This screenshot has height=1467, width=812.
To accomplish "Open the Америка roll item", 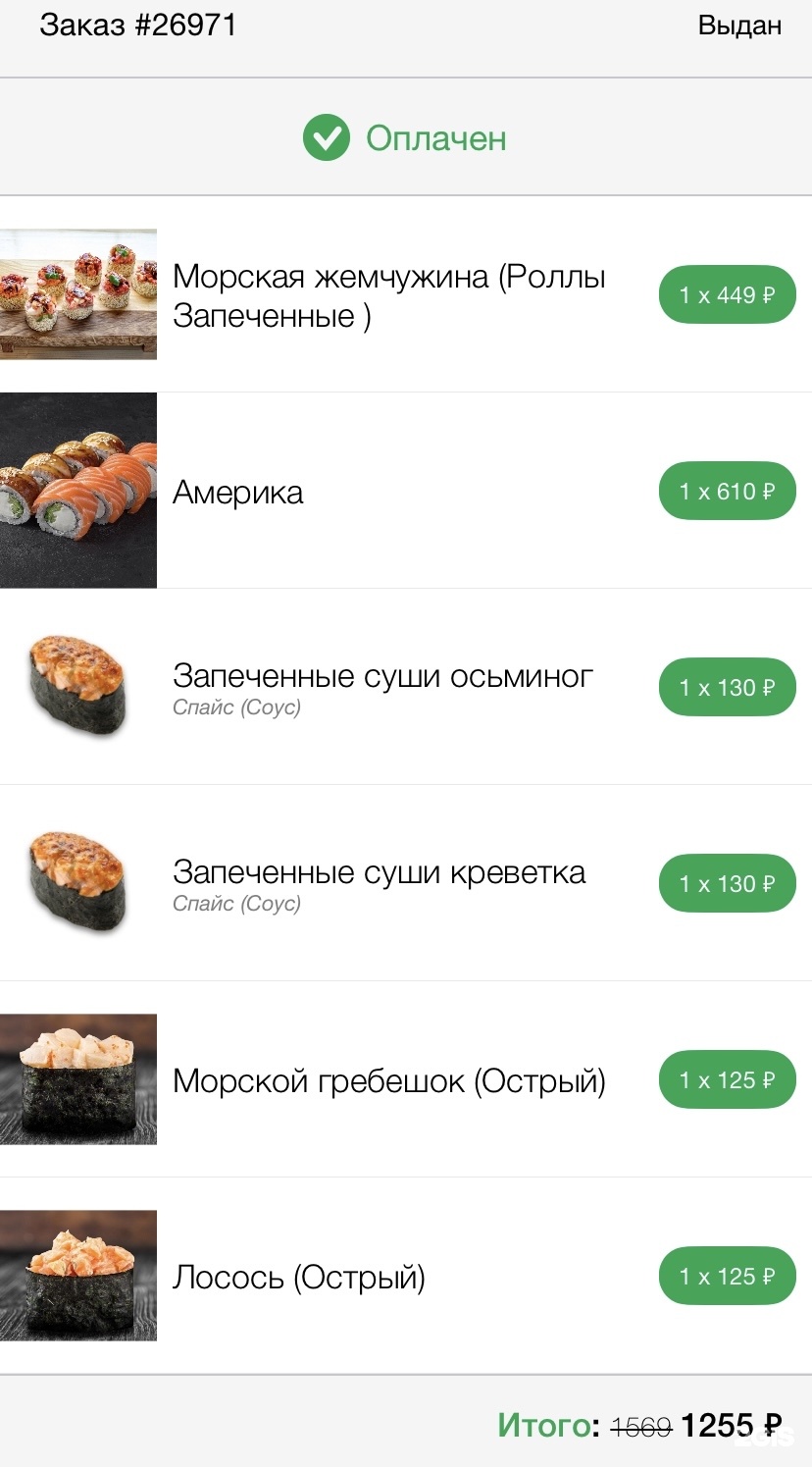I will [238, 492].
